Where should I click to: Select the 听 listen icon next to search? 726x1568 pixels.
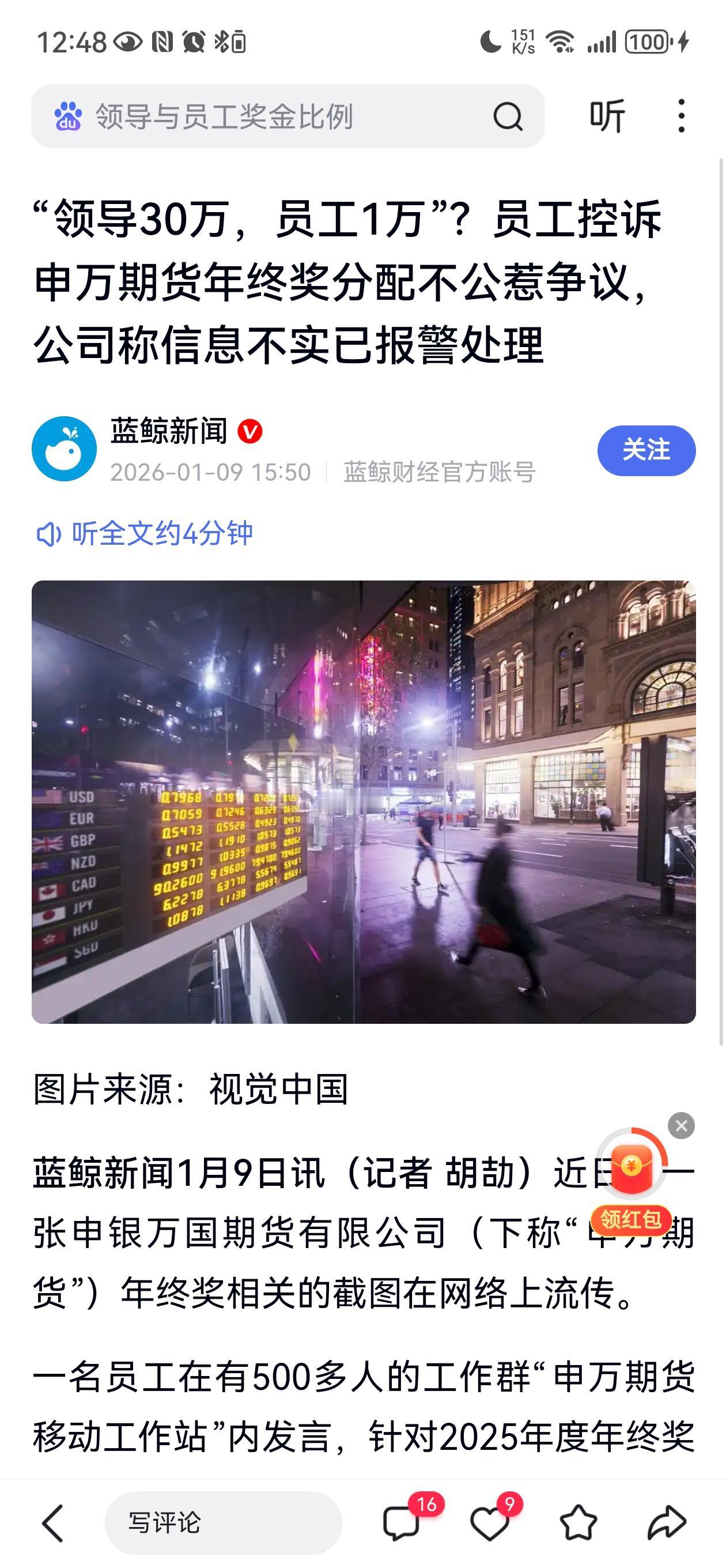[610, 116]
